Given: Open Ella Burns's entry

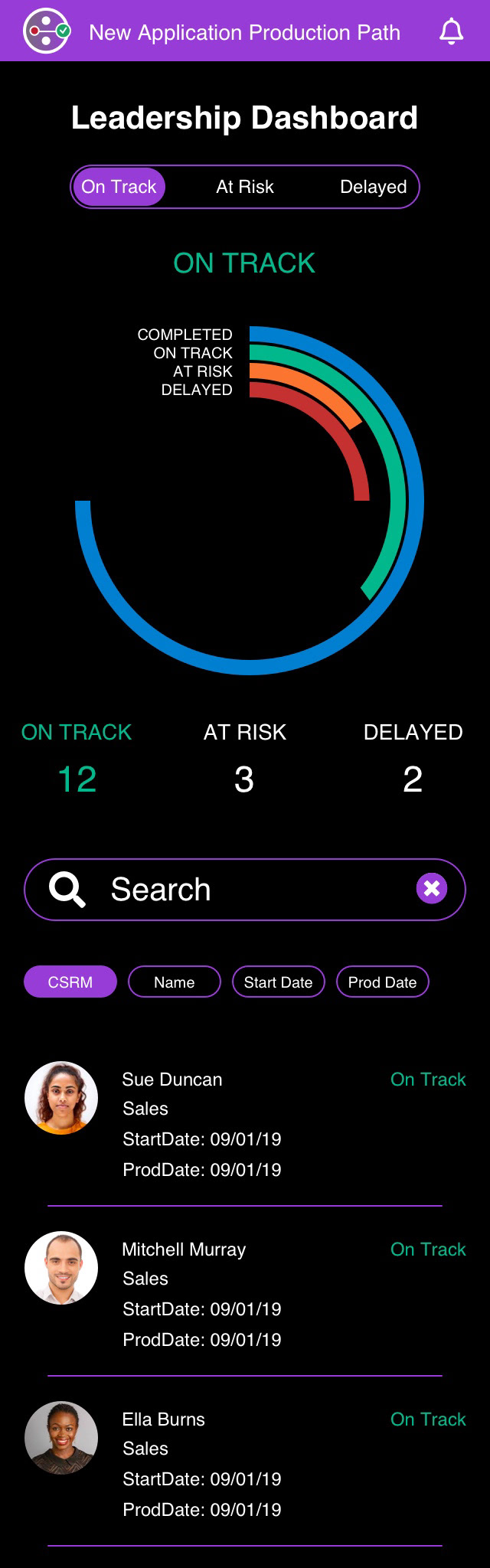Looking at the screenshot, I should click(245, 1462).
